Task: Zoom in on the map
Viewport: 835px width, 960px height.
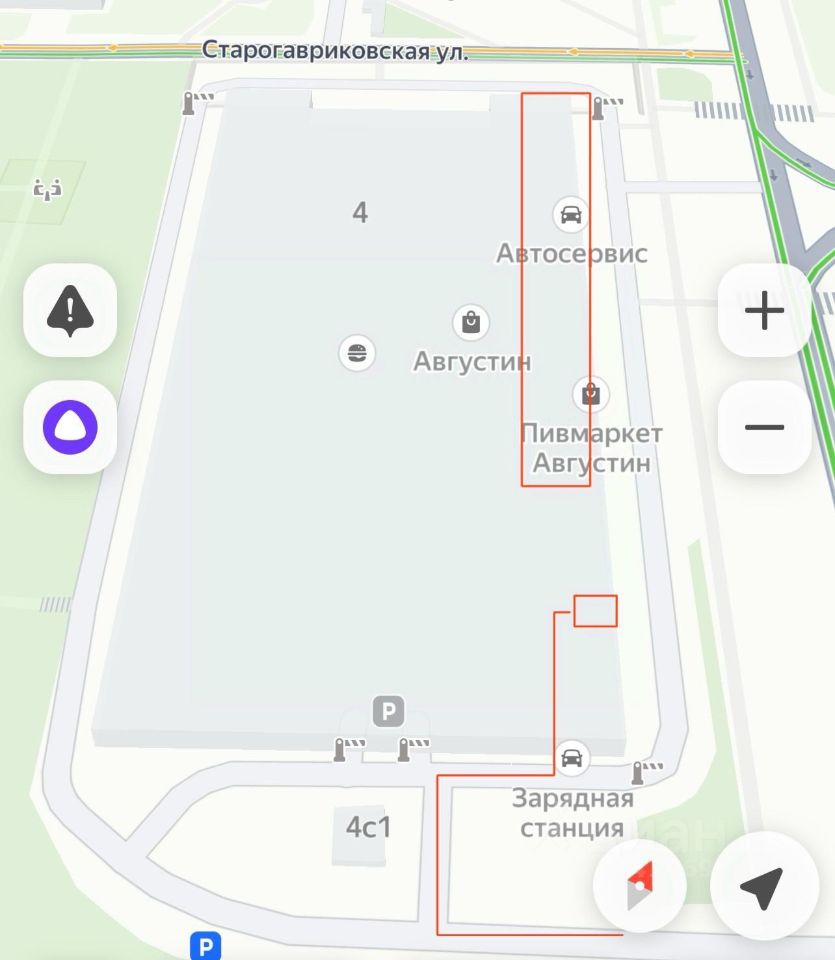Action: click(764, 311)
